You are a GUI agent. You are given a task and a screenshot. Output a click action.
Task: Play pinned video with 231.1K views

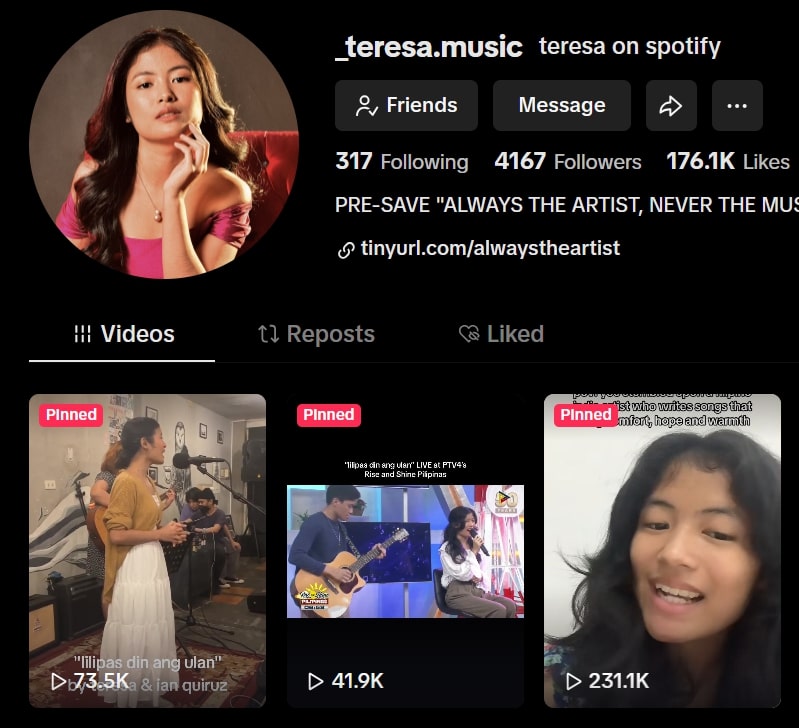pos(662,550)
